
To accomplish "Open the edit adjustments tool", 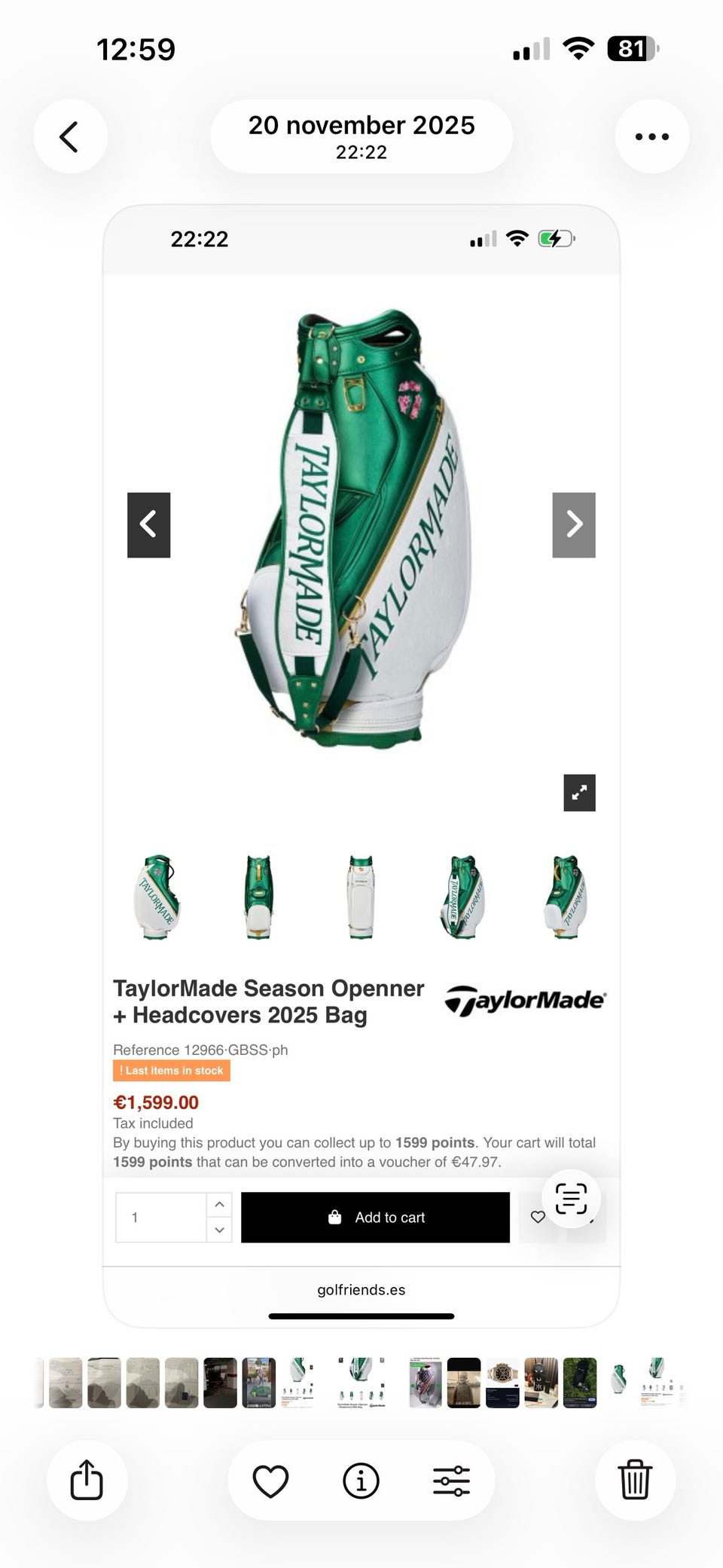I will [451, 1481].
